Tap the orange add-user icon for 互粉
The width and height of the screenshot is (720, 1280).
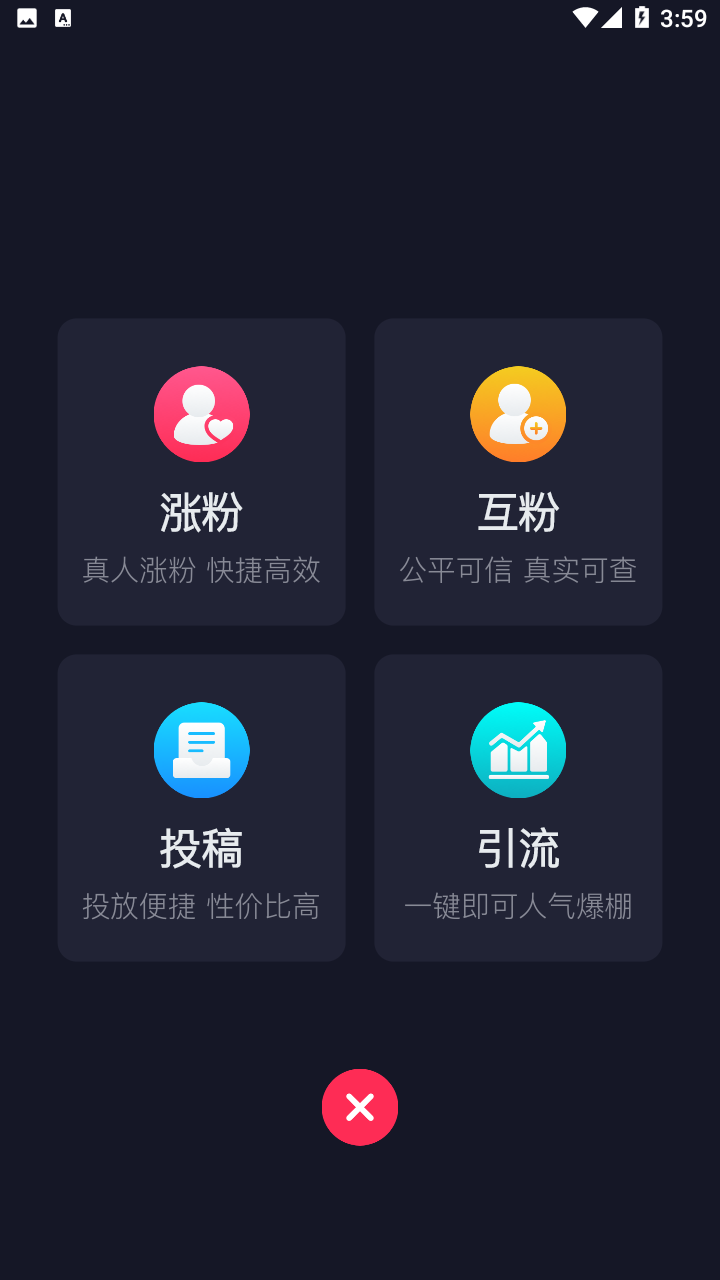pyautogui.click(x=518, y=414)
